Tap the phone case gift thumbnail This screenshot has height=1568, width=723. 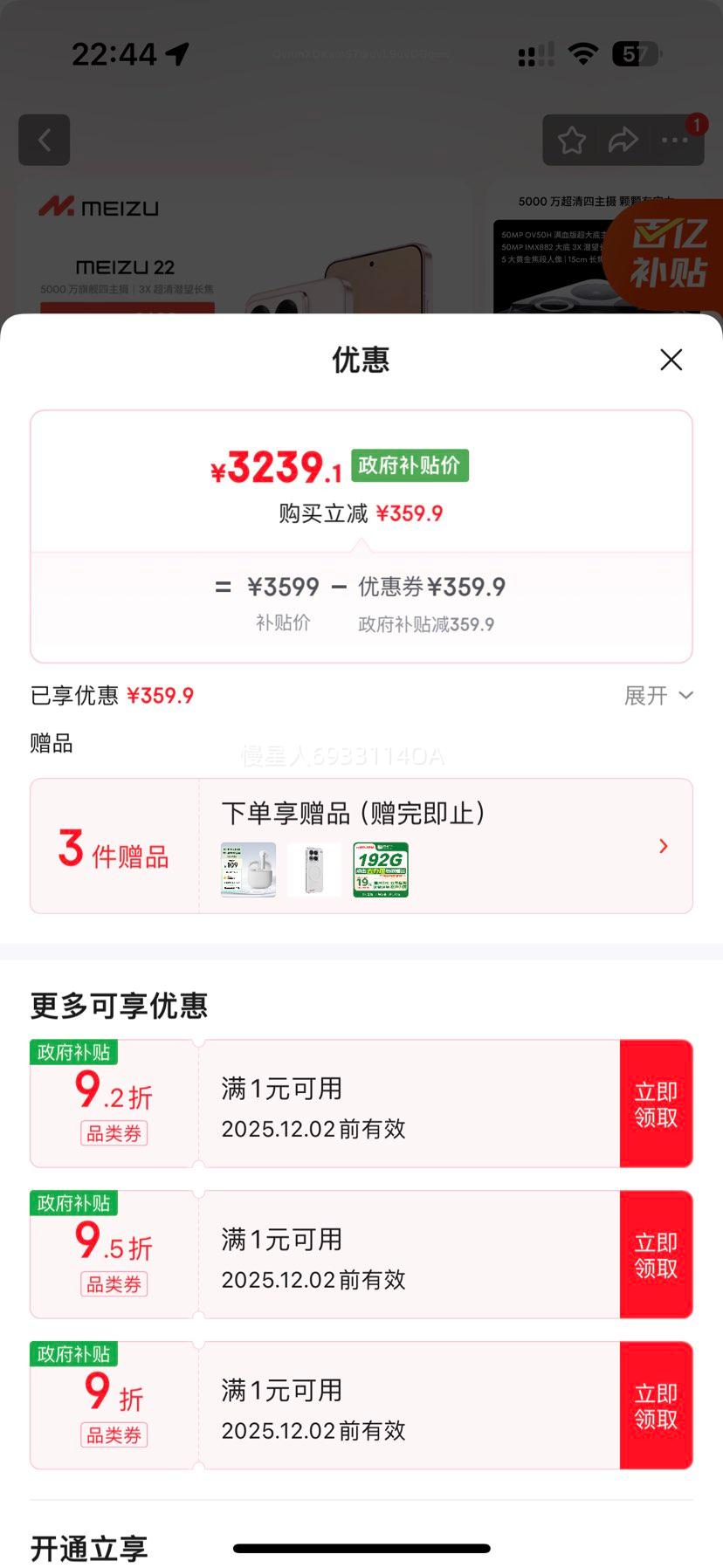(313, 870)
